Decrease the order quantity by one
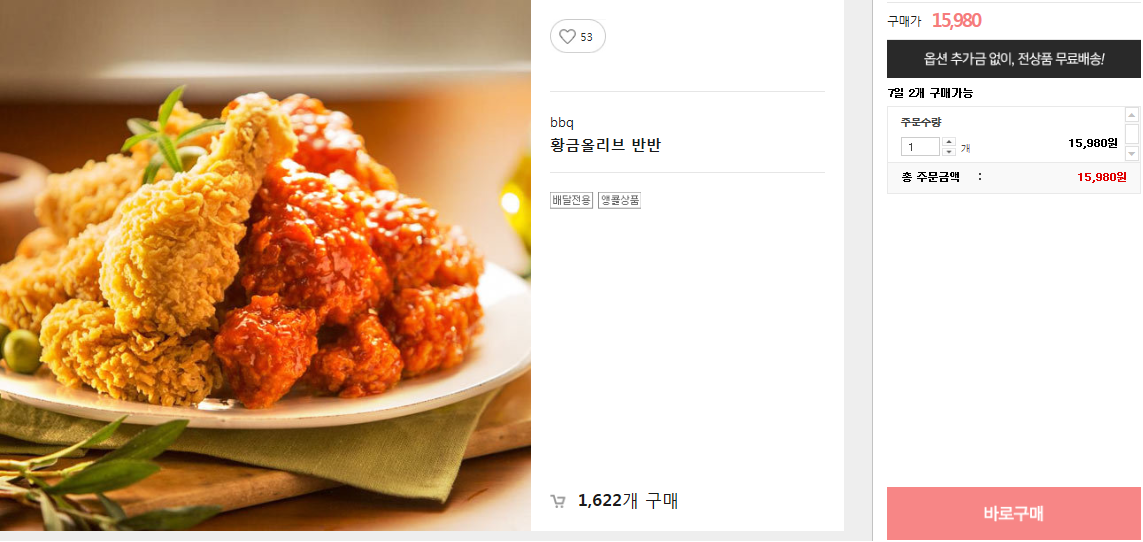1143x542 pixels. coord(949,152)
